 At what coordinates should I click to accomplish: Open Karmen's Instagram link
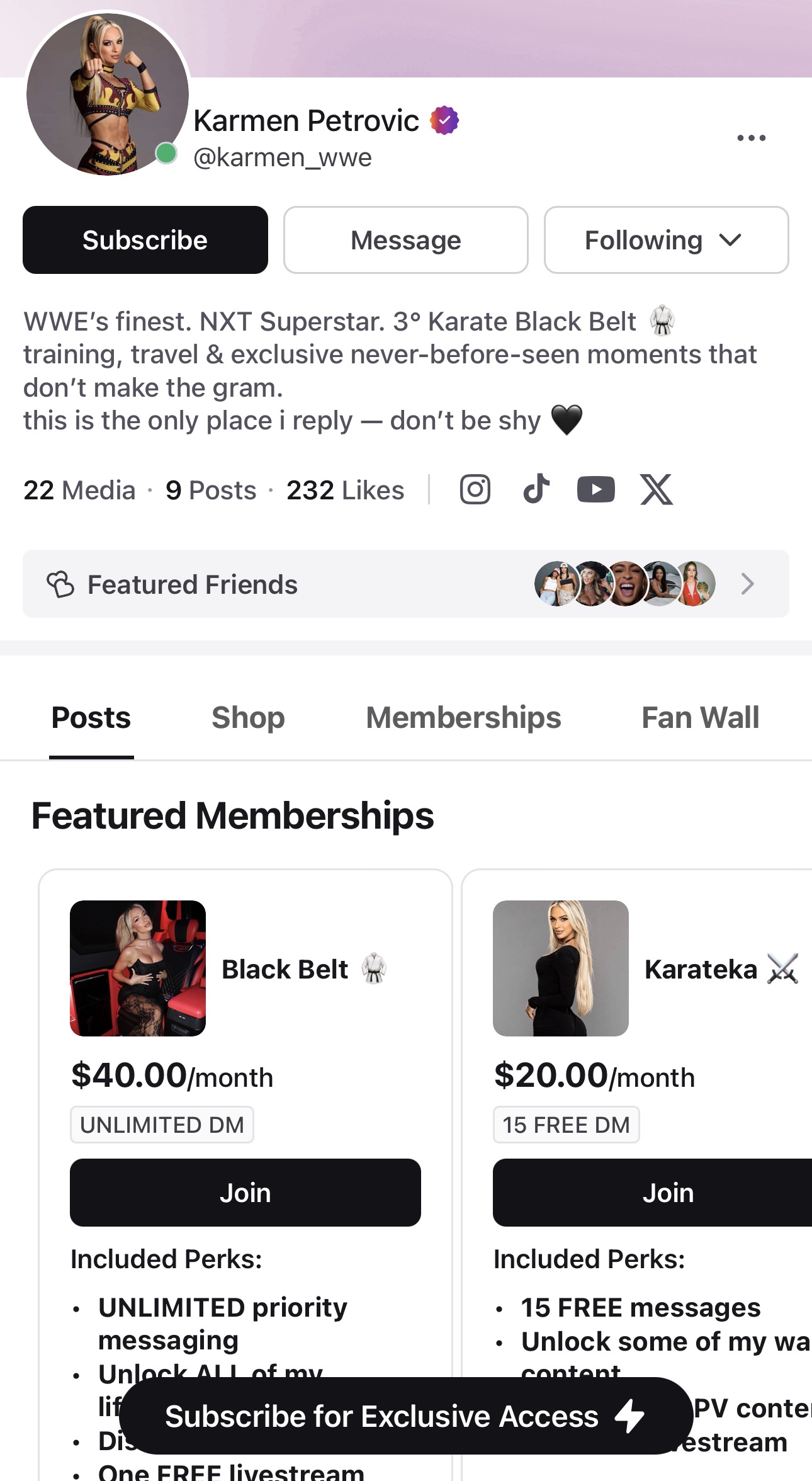(475, 489)
